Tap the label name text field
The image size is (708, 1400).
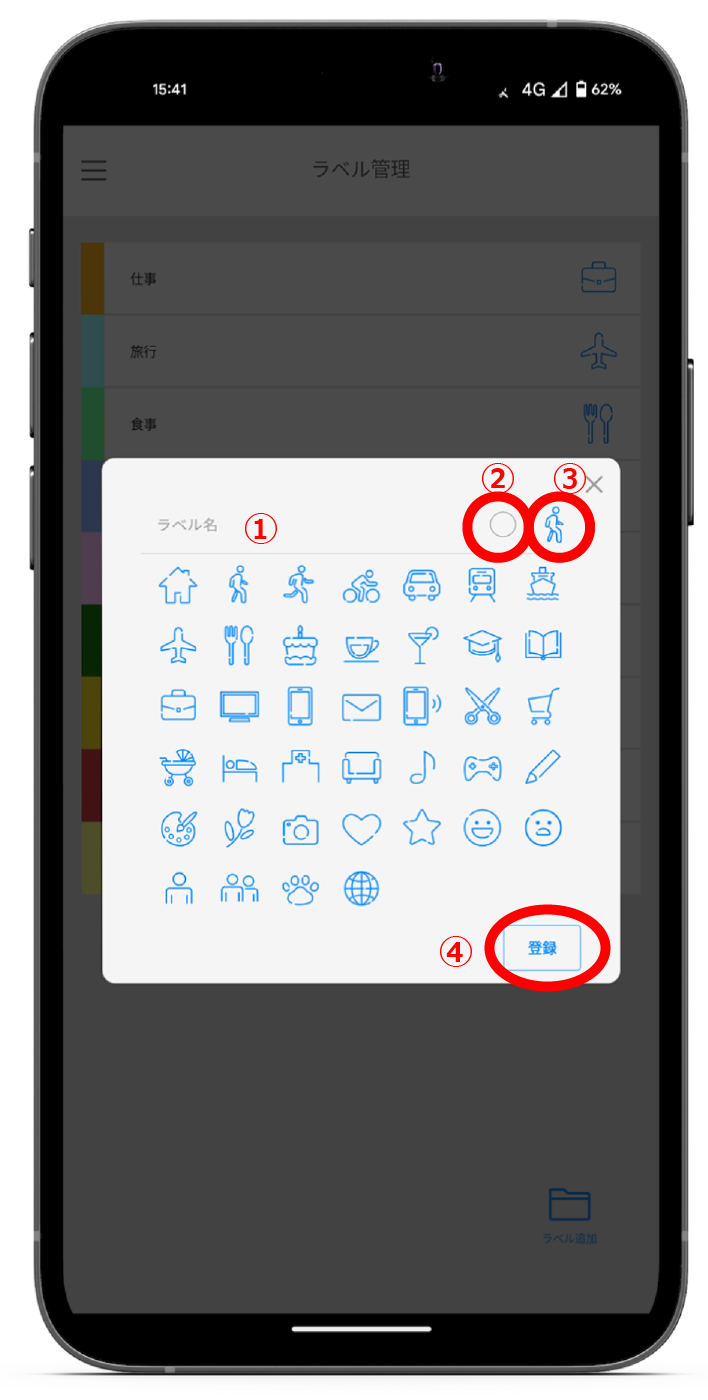coord(300,525)
